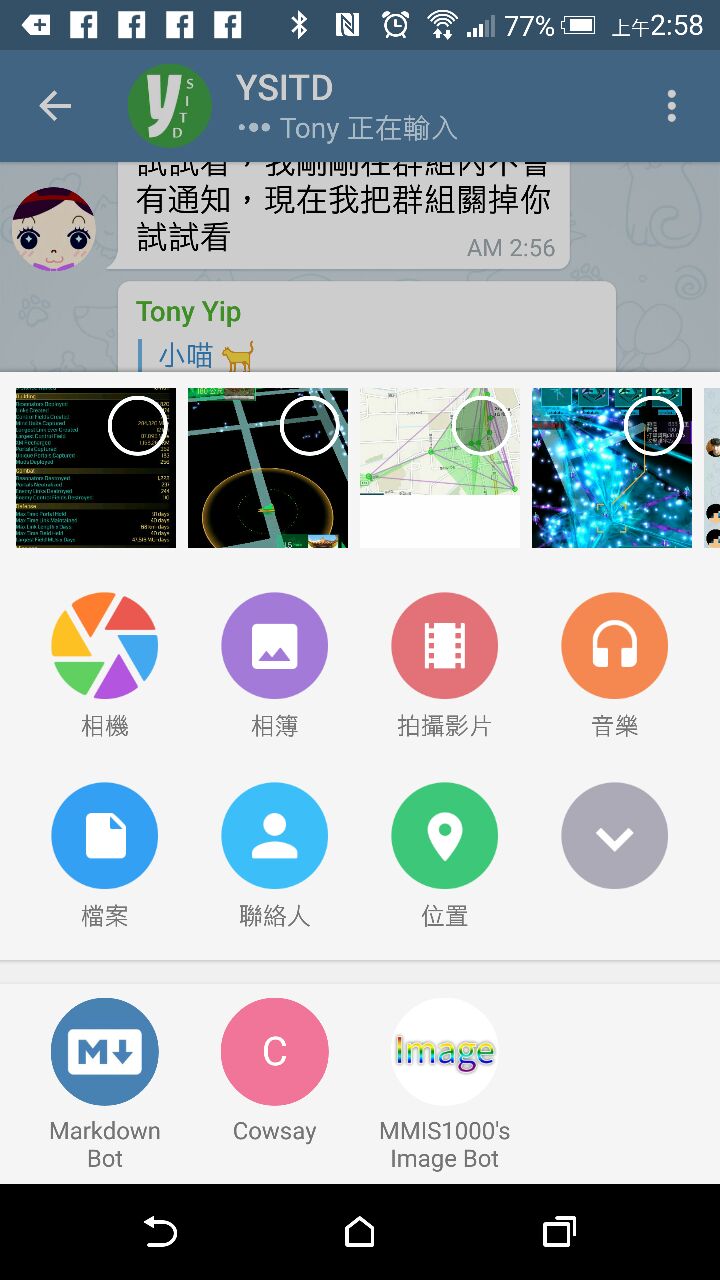Send your 位置 location

(444, 836)
